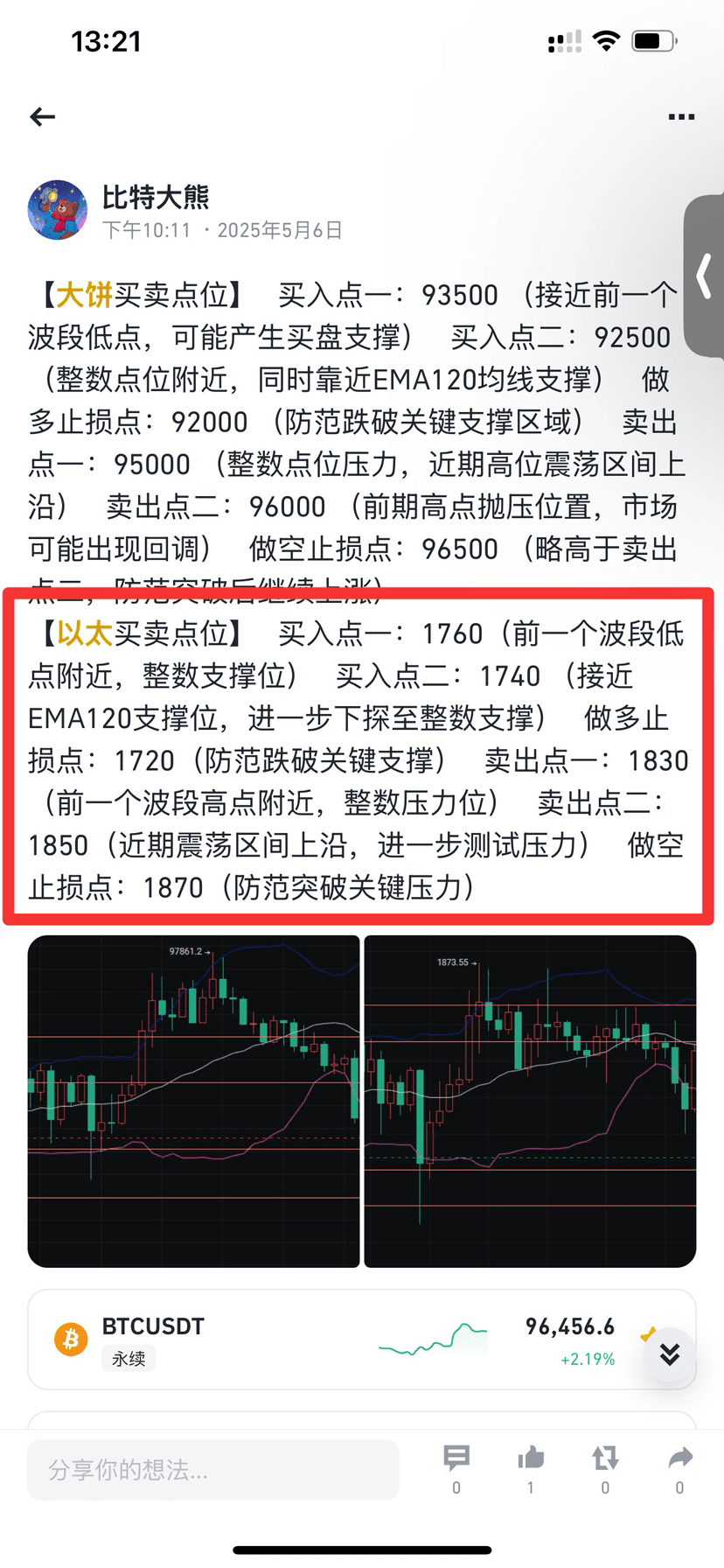Image resolution: width=724 pixels, height=1568 pixels.
Task: Go back using the arrow icon
Action: (42, 116)
